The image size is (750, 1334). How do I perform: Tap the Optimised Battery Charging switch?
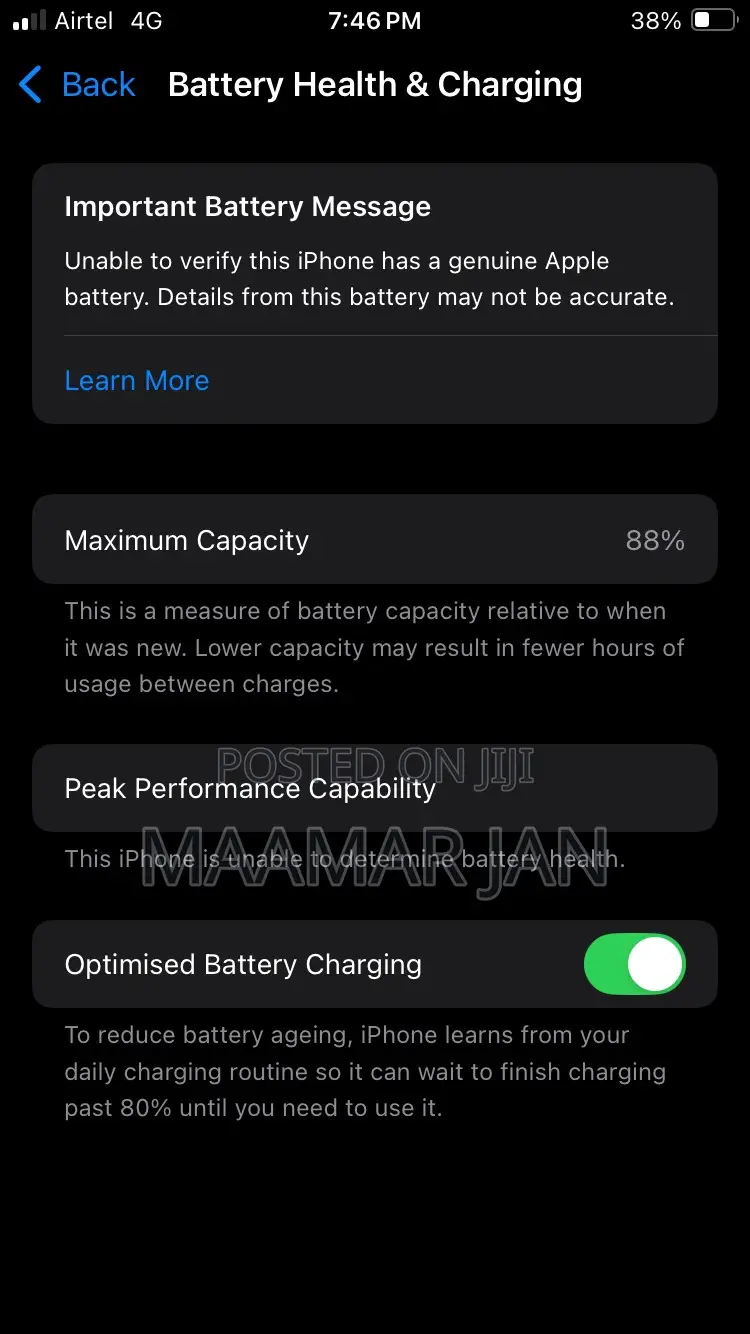pos(634,963)
